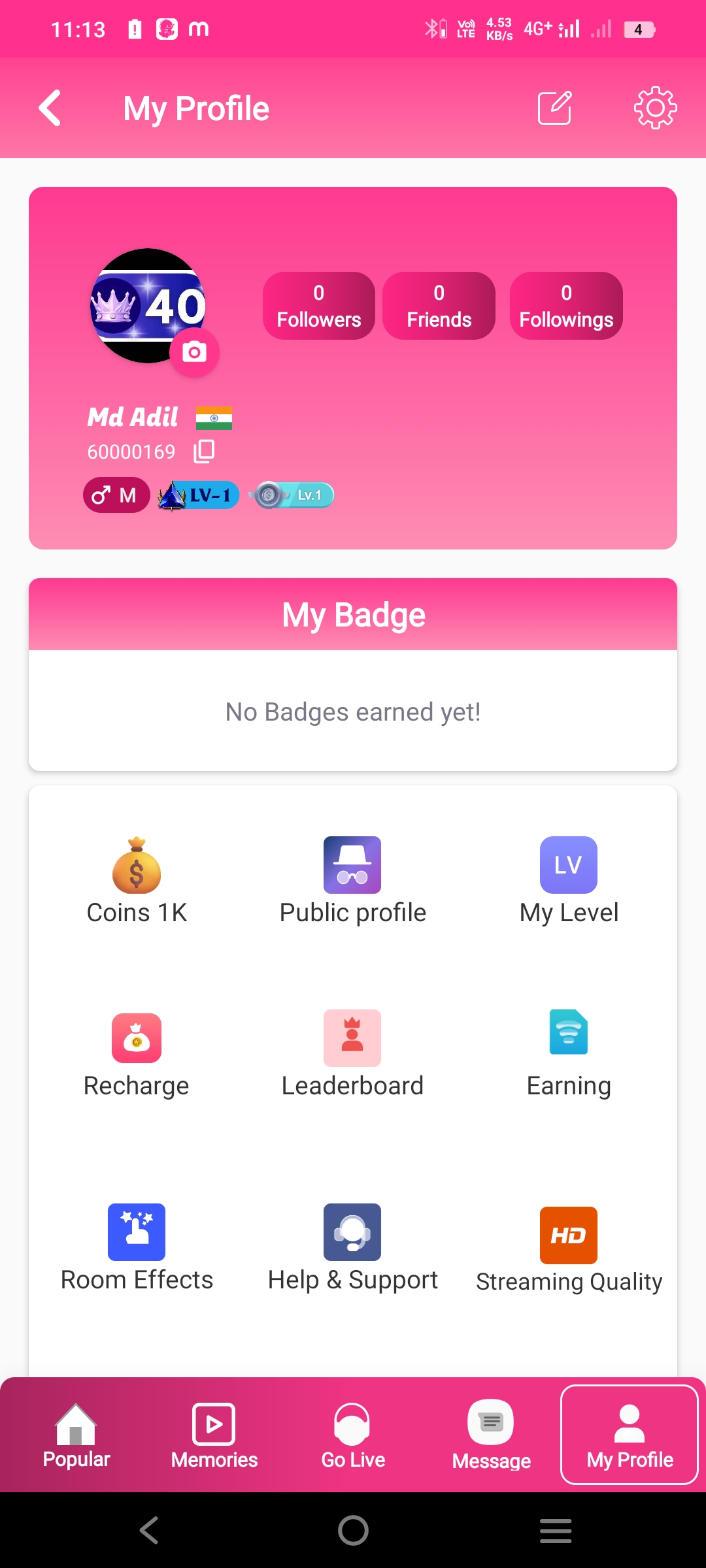View the Friends list
The image size is (706, 1568).
click(439, 306)
